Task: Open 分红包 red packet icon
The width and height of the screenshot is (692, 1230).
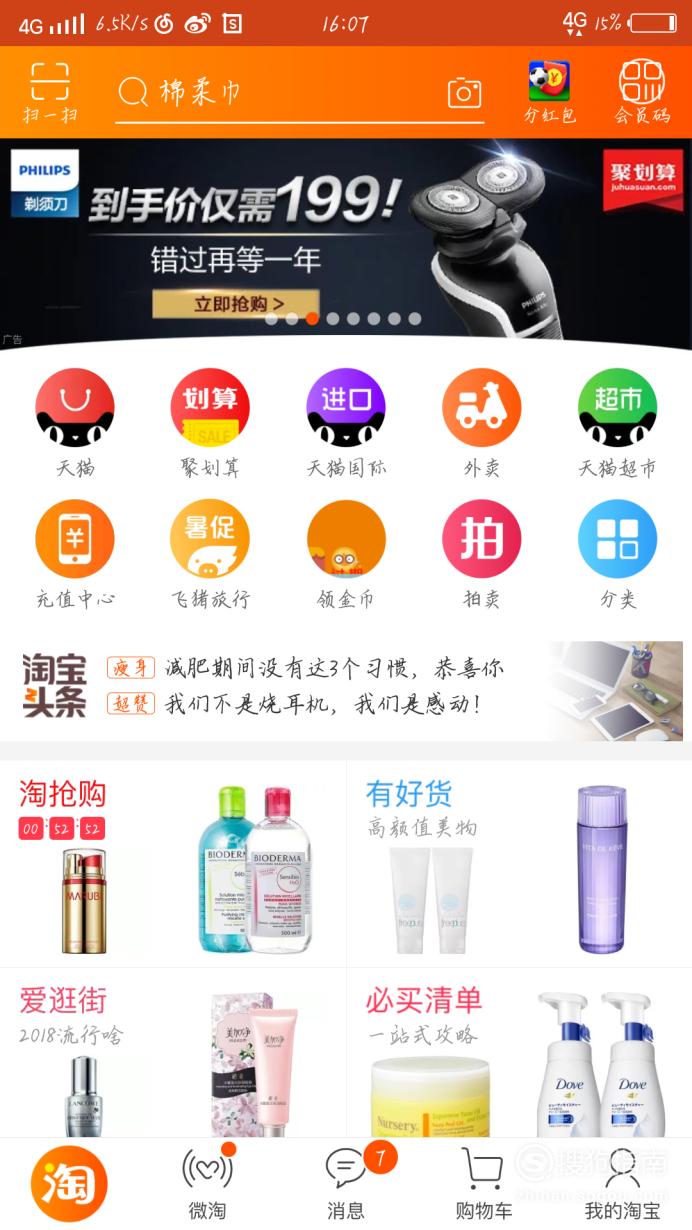Action: (550, 92)
